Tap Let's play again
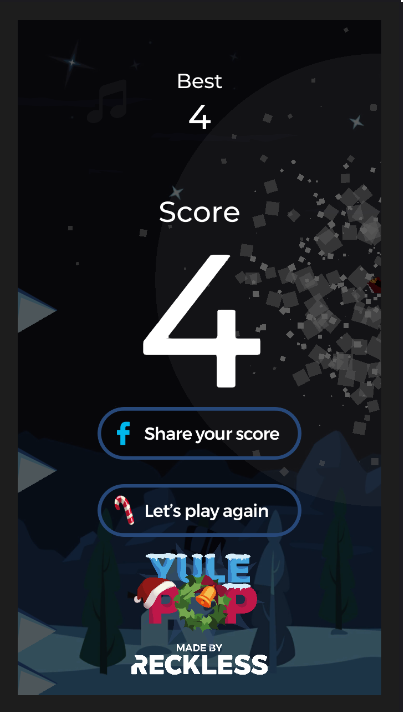This screenshot has height=712, width=403. point(199,511)
